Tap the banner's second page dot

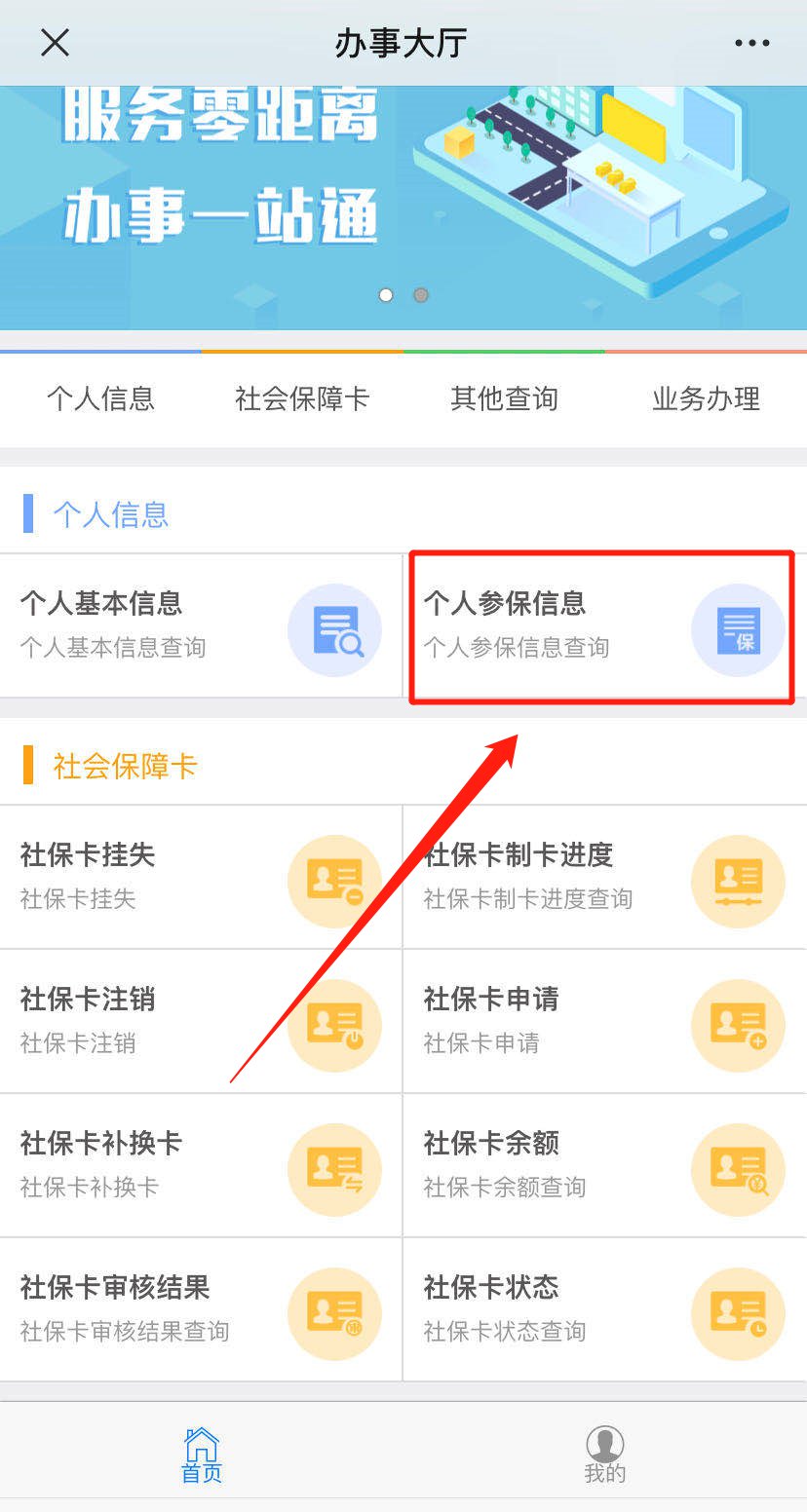point(420,295)
